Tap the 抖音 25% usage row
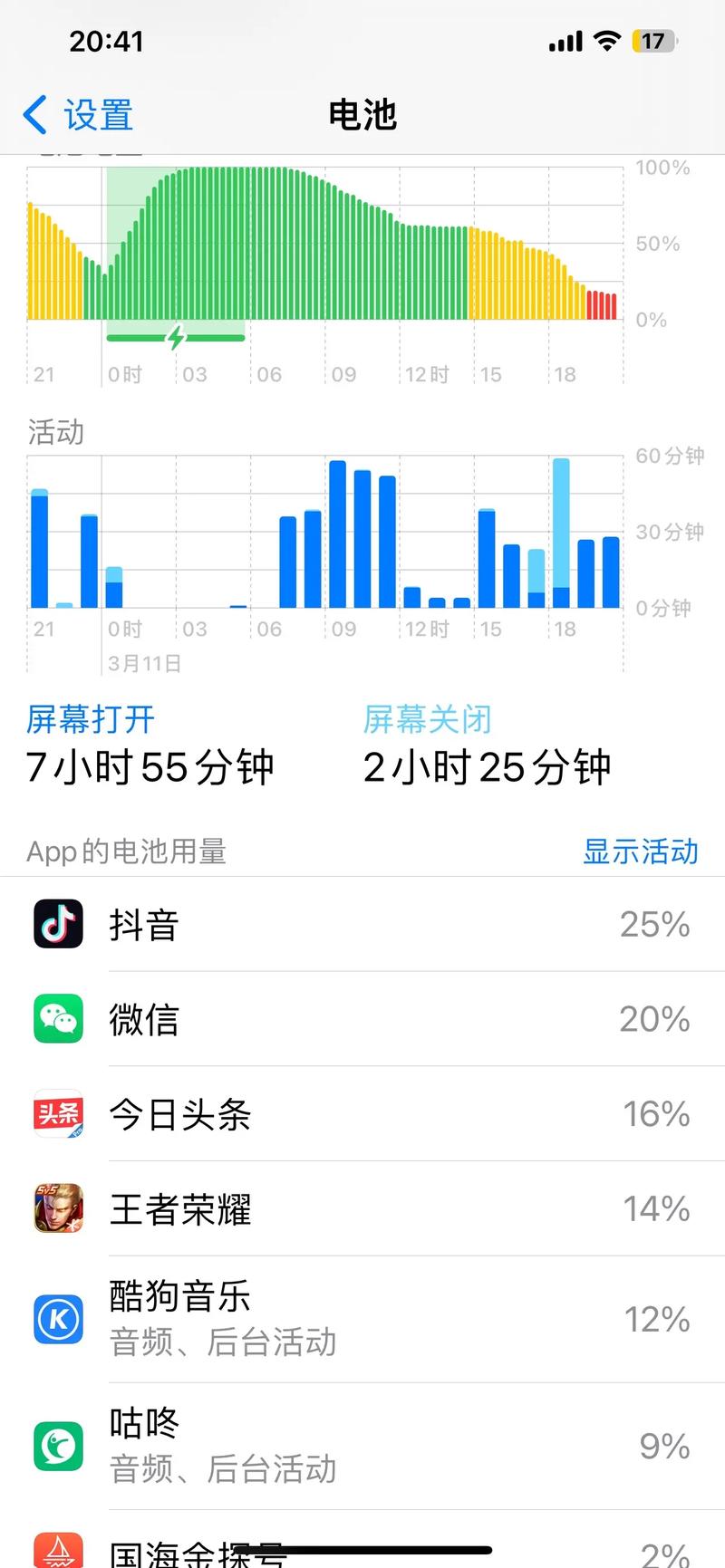The image size is (725, 1568). click(362, 924)
